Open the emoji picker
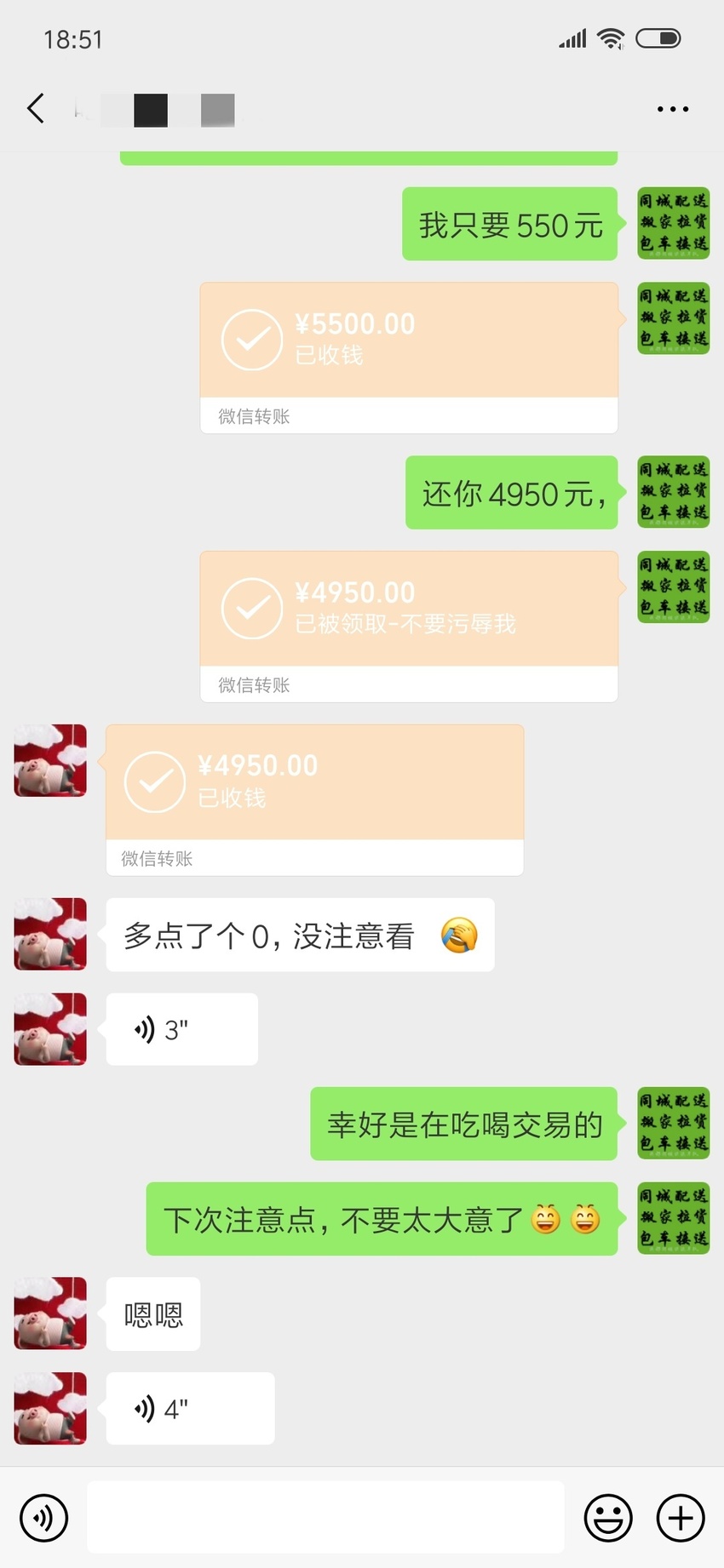The image size is (724, 1568). click(608, 1517)
